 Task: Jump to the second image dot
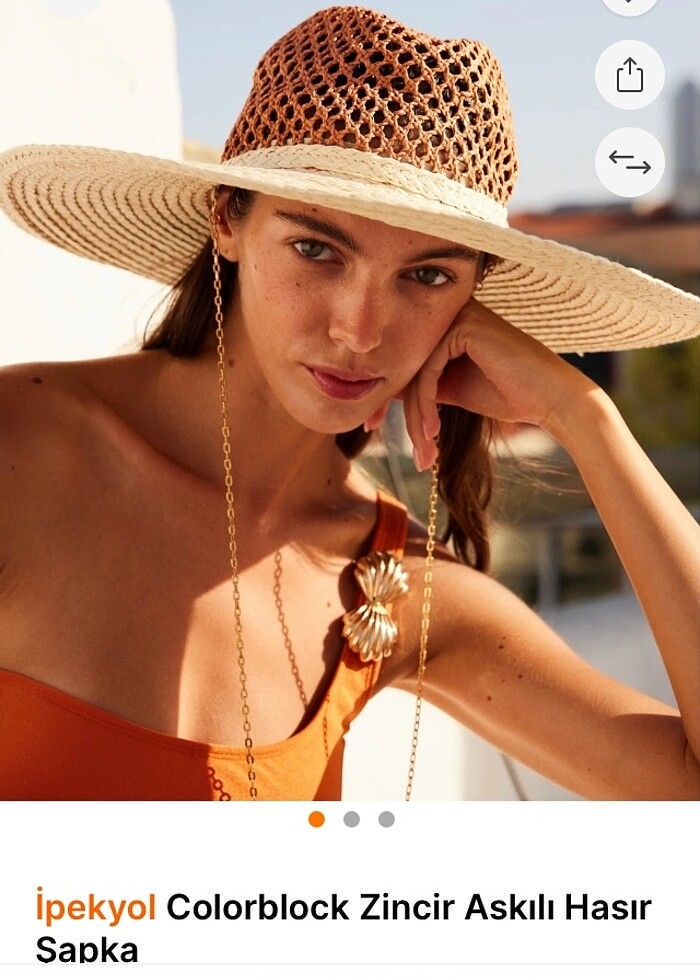point(351,819)
